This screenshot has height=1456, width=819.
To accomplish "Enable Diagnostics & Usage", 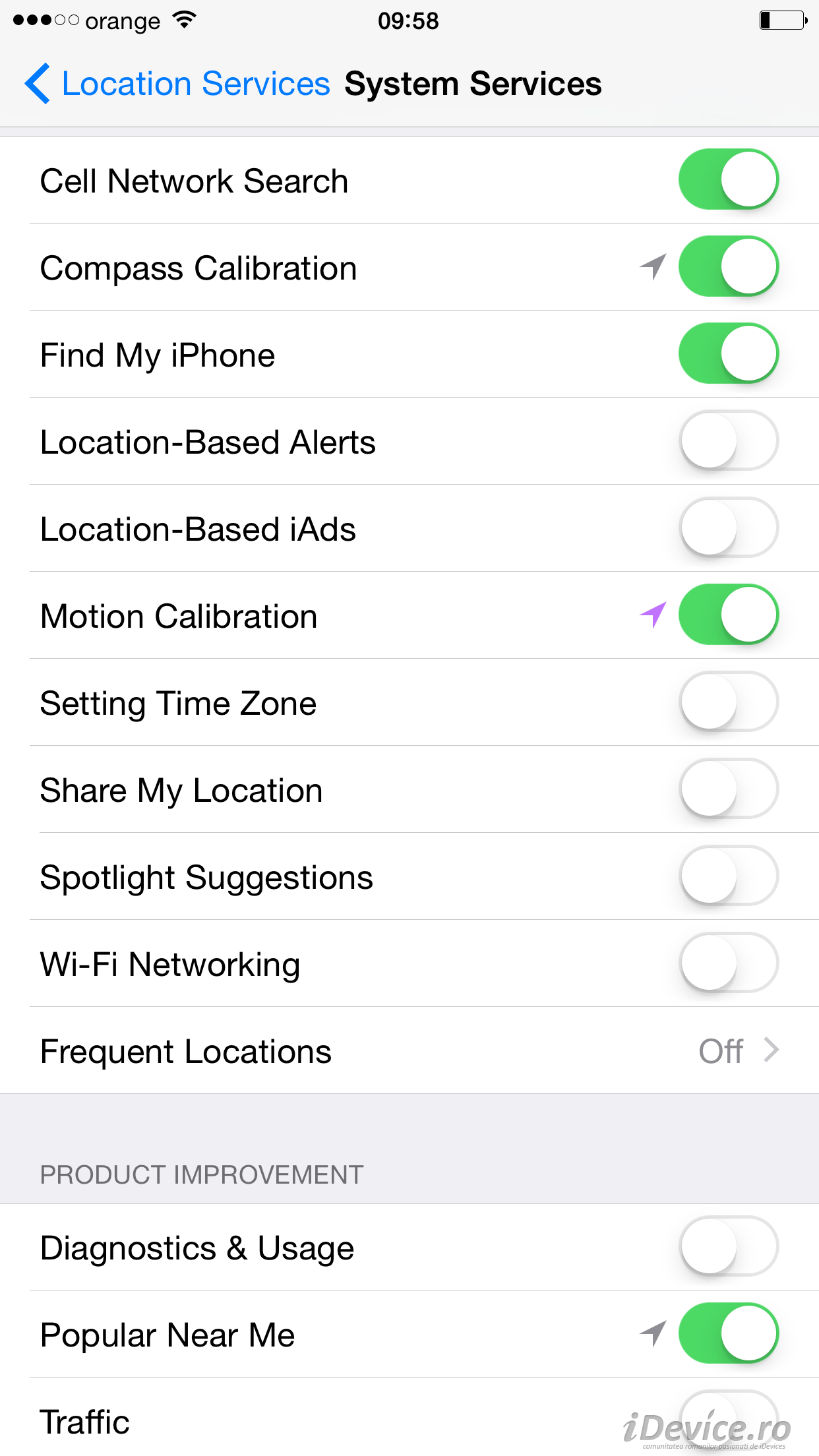I will click(x=728, y=1246).
